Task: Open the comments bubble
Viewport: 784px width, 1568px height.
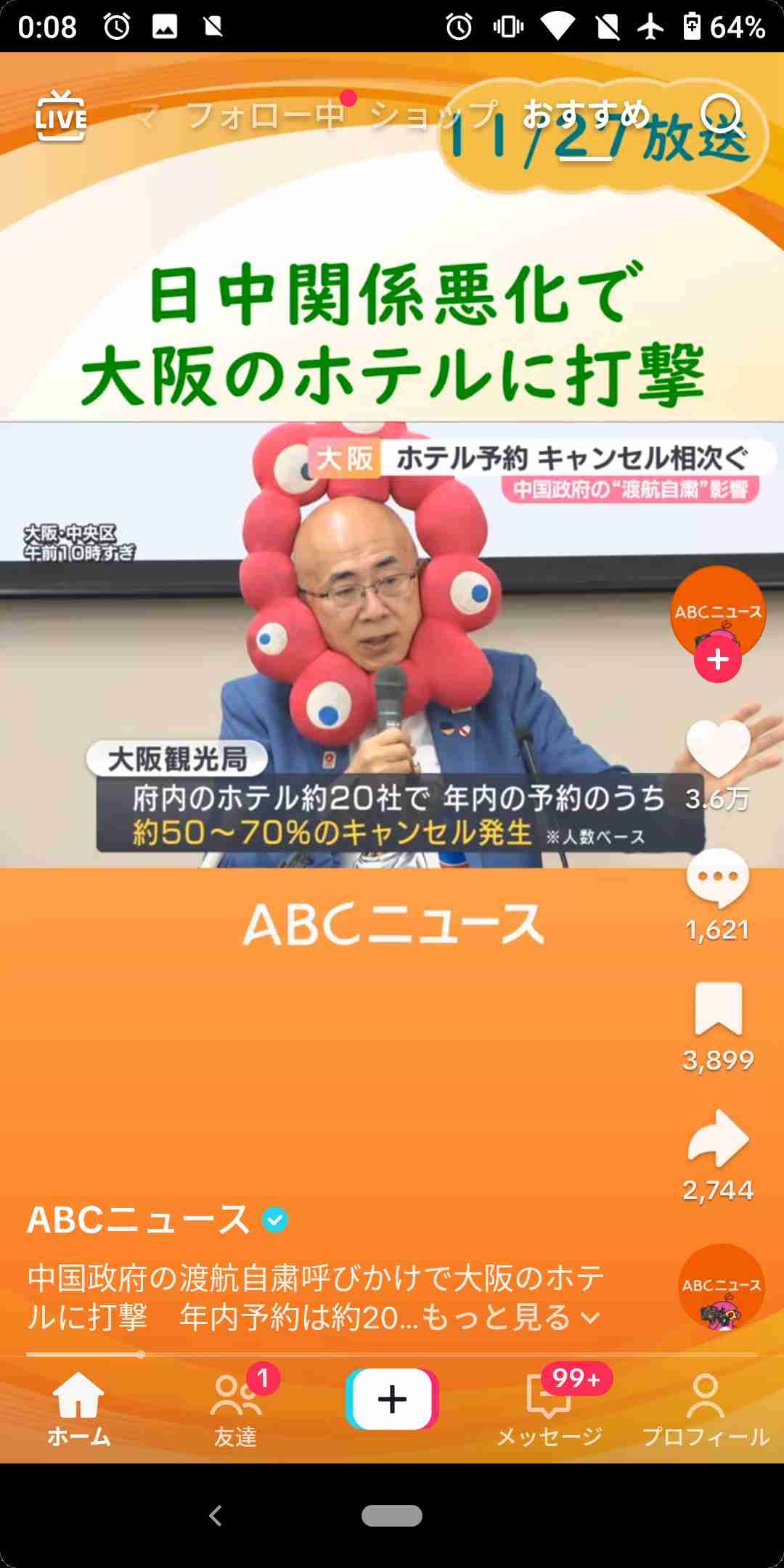Action: 718,878
